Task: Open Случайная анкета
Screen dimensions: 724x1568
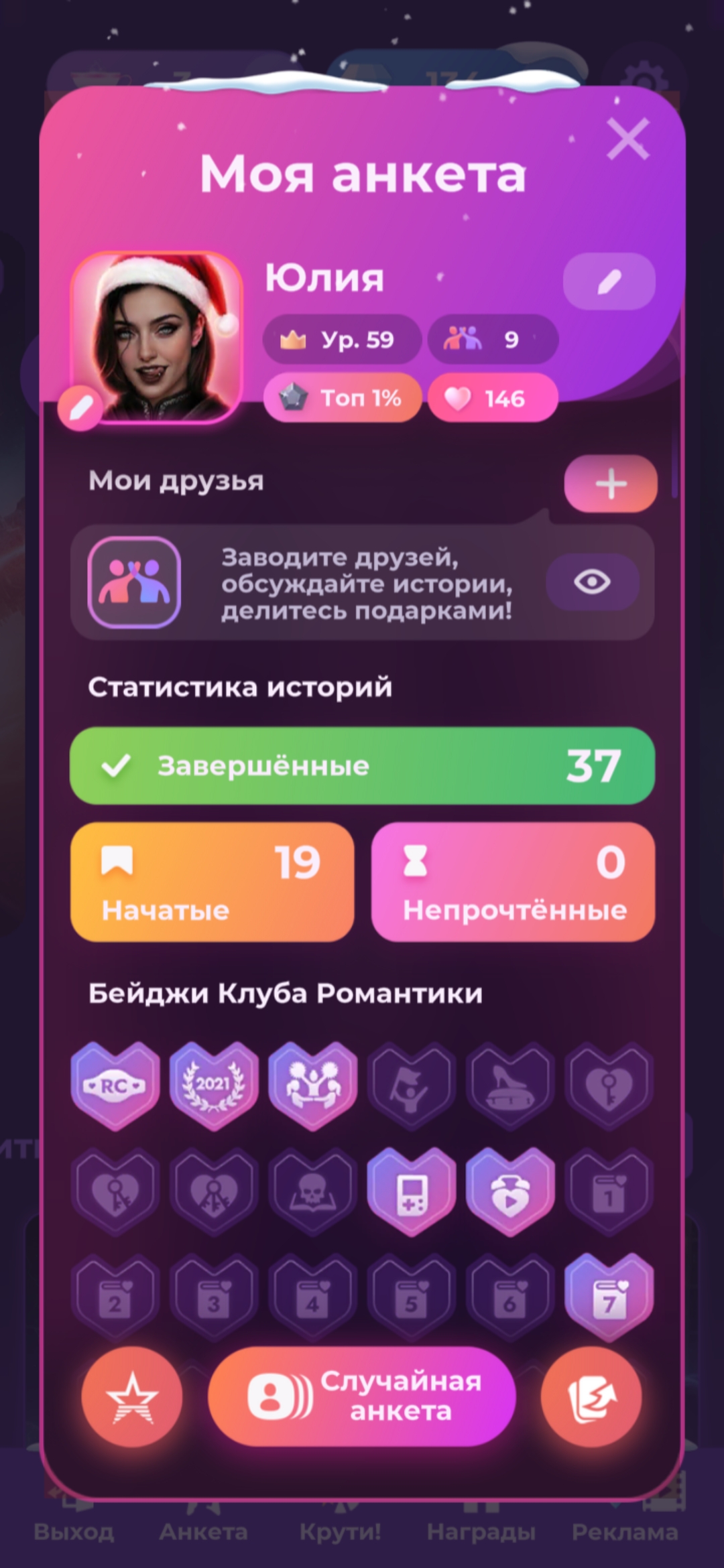Action: pyautogui.click(x=362, y=1396)
